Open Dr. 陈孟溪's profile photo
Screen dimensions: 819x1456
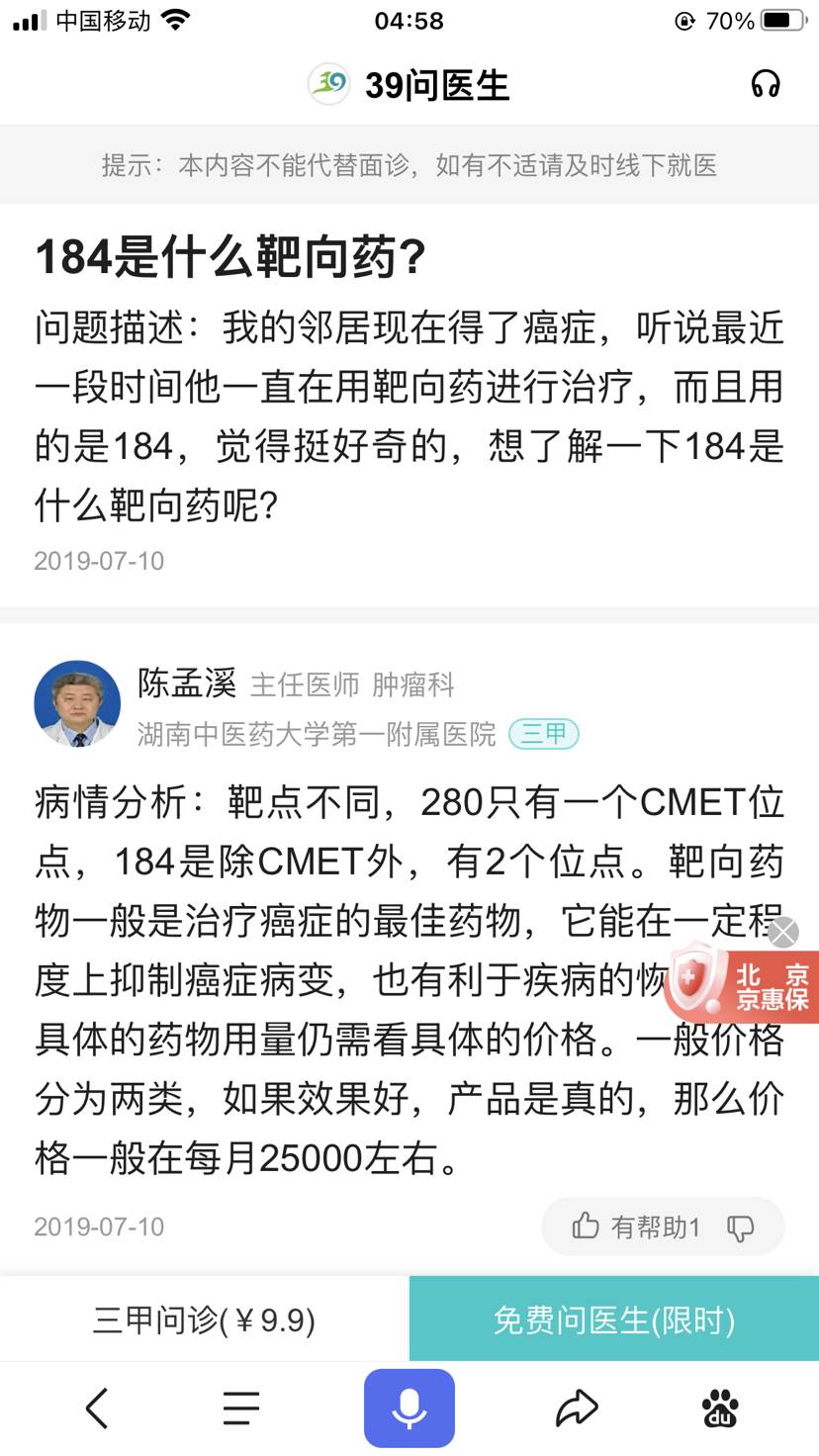77,703
